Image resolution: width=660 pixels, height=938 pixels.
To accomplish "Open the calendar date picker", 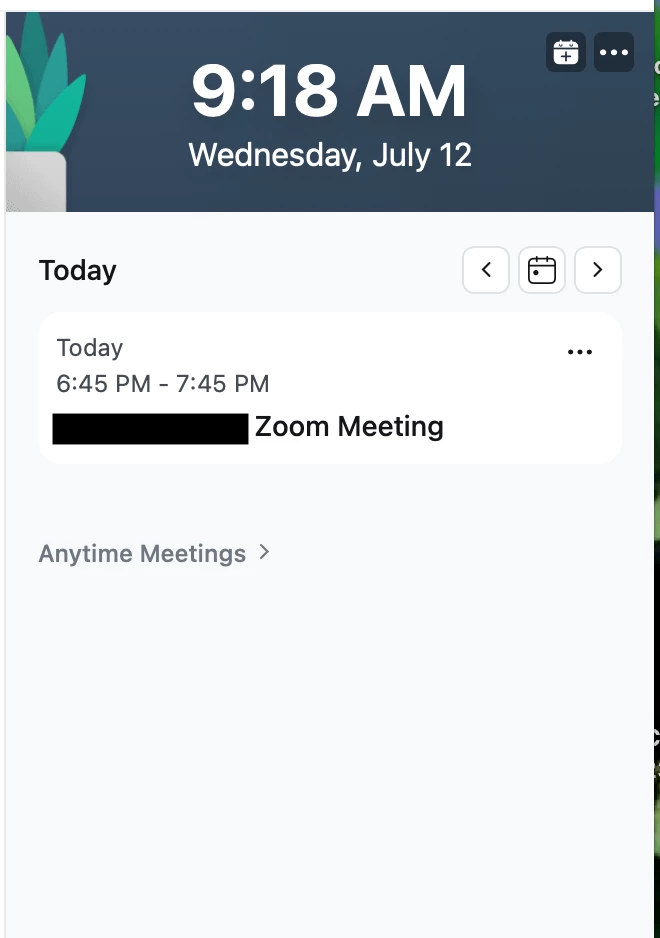I will click(x=542, y=270).
